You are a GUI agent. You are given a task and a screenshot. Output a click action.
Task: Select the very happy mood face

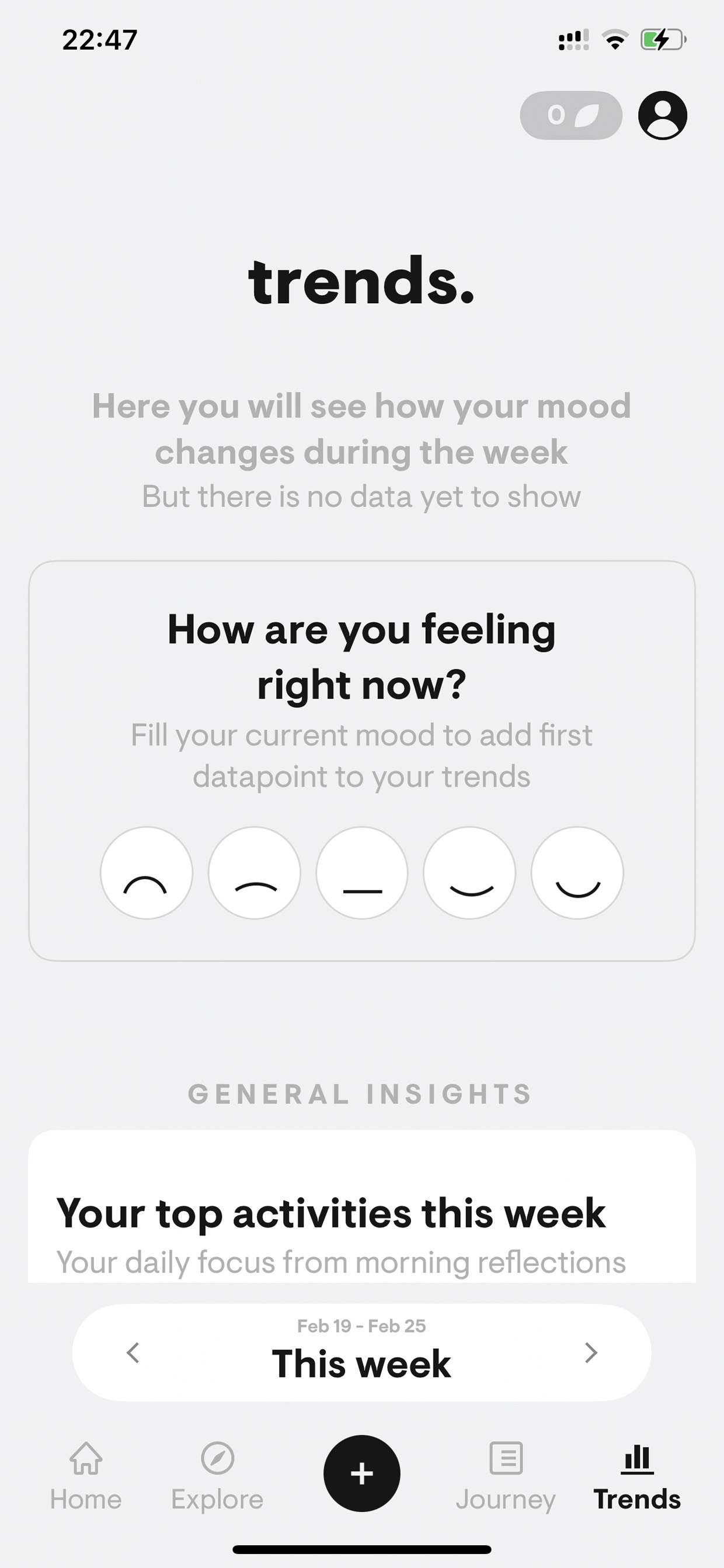577,872
